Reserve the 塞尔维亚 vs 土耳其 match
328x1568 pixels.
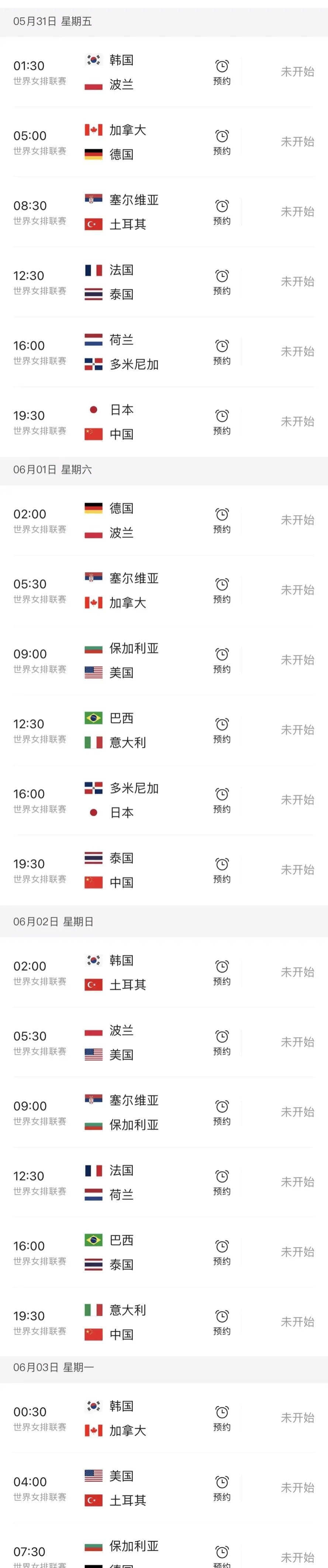(222, 212)
